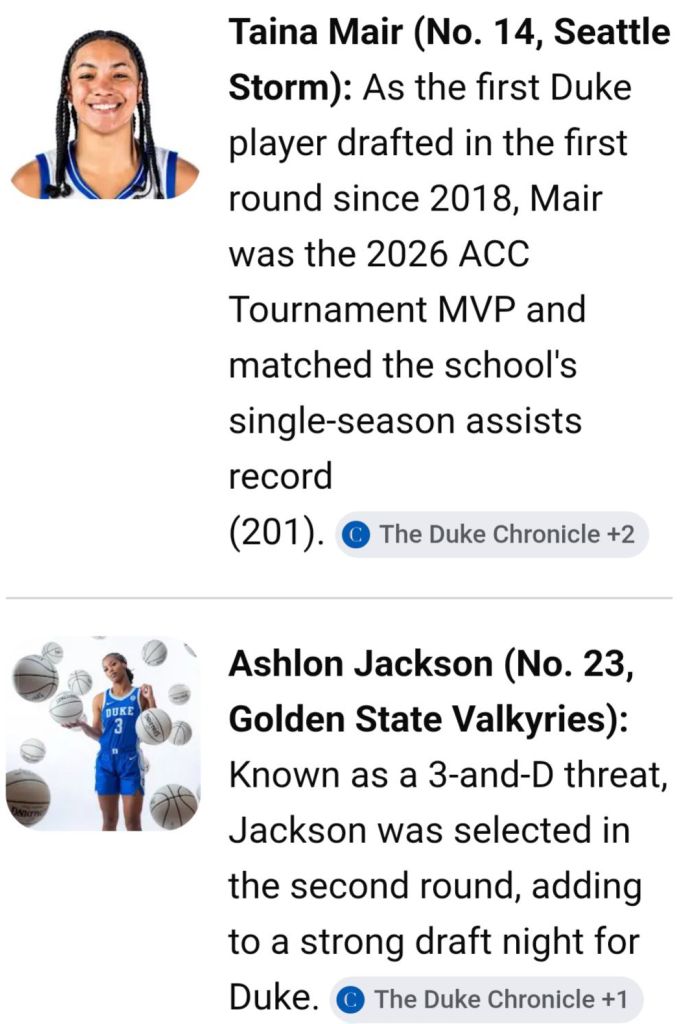Open The Duke Chronicle +2 source chip
This screenshot has width=680, height=1024.
click(x=491, y=534)
